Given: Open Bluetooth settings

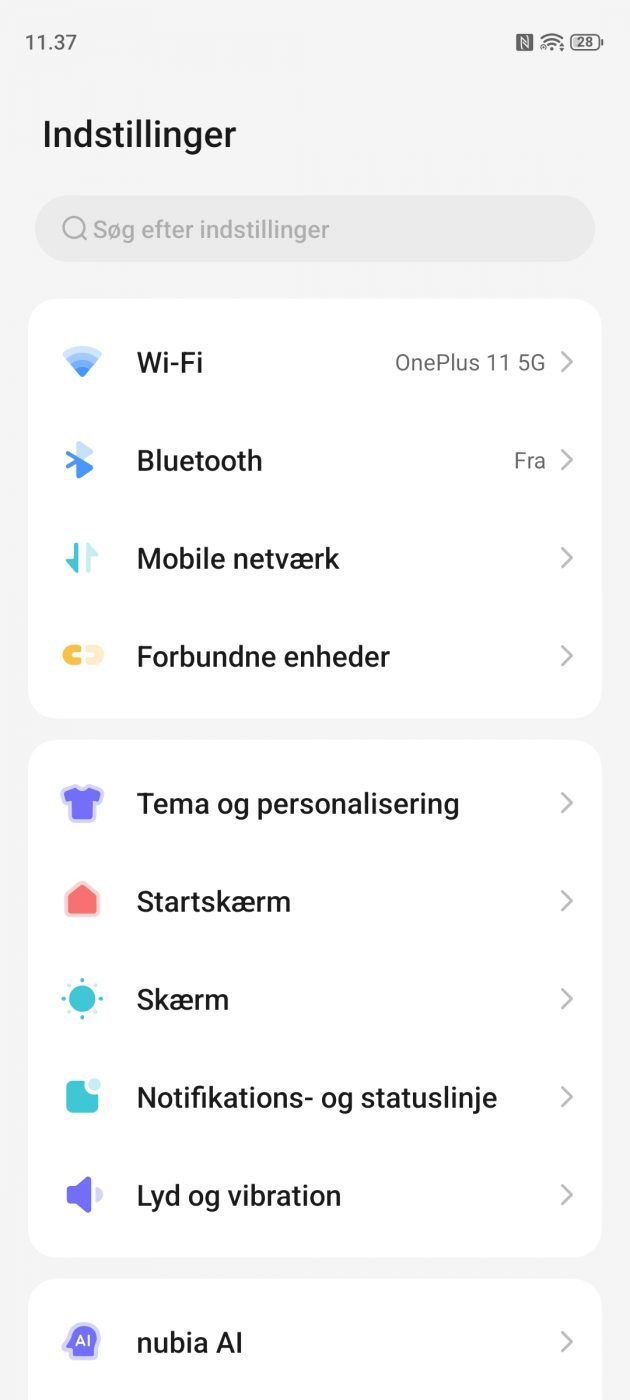Looking at the screenshot, I should pyautogui.click(x=314, y=460).
